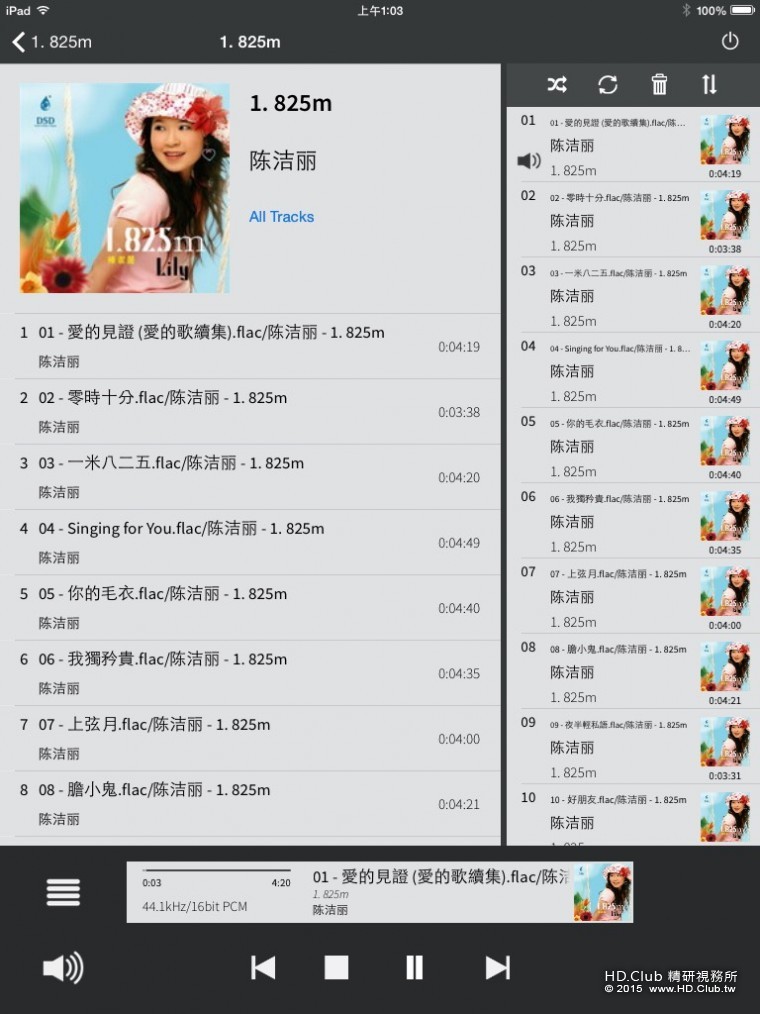Shuffle the play queue
Viewport: 760px width, 1014px height.
tap(557, 85)
